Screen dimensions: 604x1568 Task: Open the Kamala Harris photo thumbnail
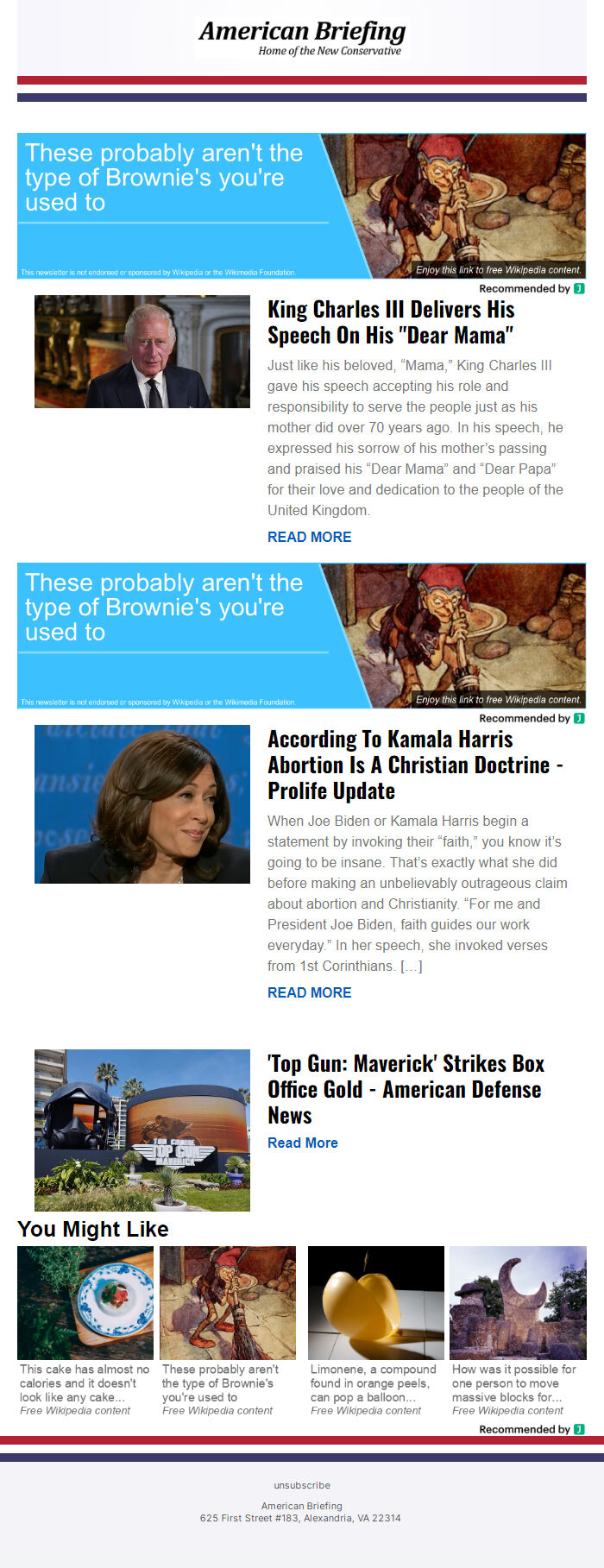(x=142, y=803)
